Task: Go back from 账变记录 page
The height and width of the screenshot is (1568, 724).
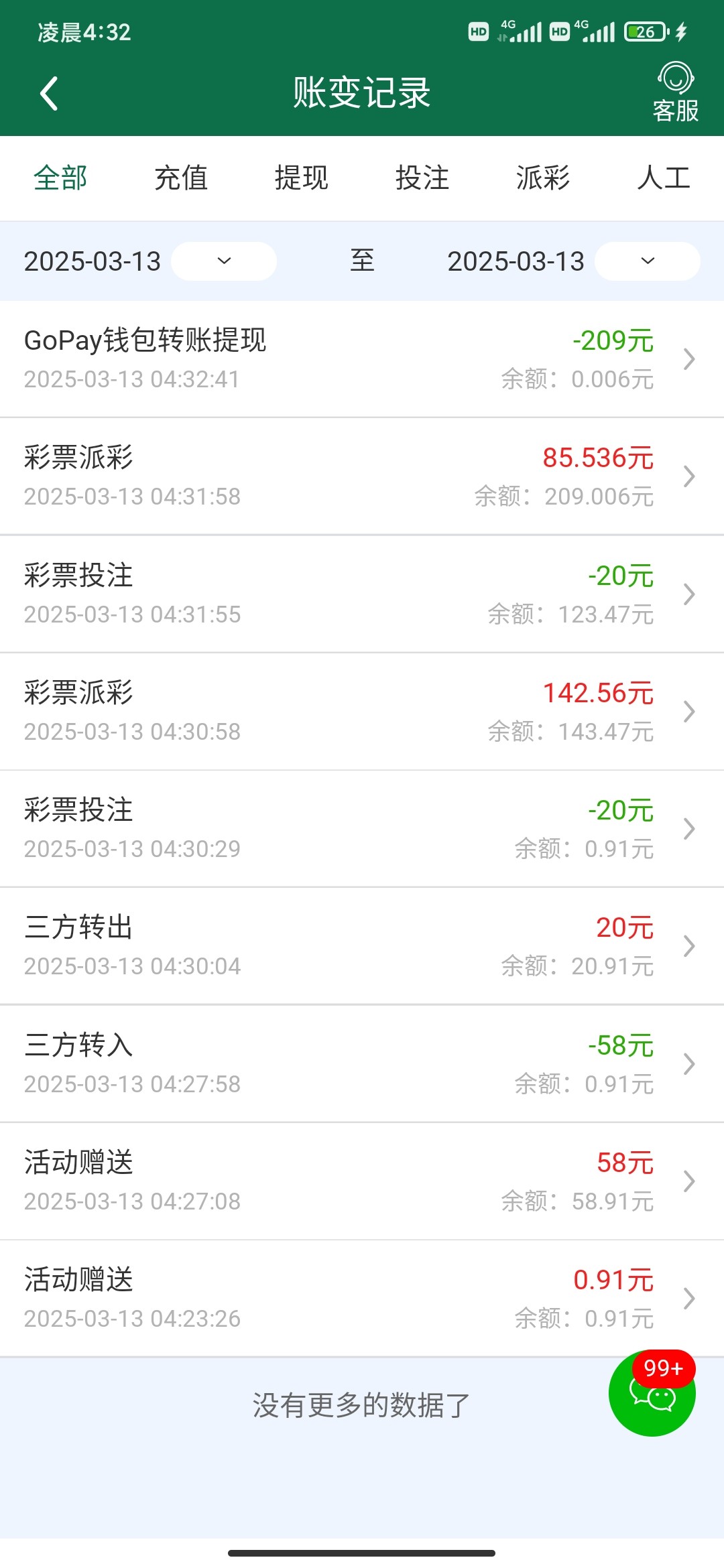Action: 49,93
